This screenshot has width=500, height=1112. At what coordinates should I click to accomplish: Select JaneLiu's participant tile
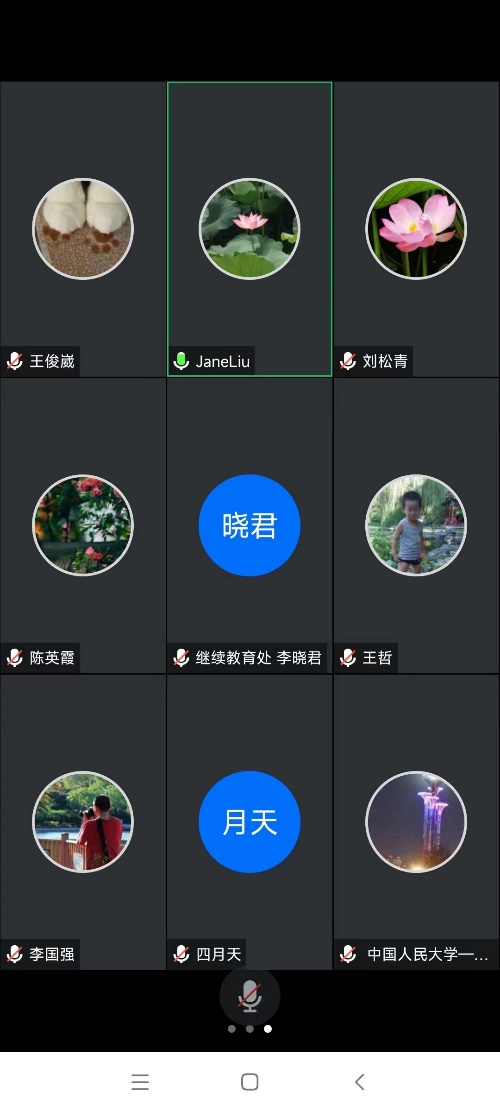click(250, 229)
